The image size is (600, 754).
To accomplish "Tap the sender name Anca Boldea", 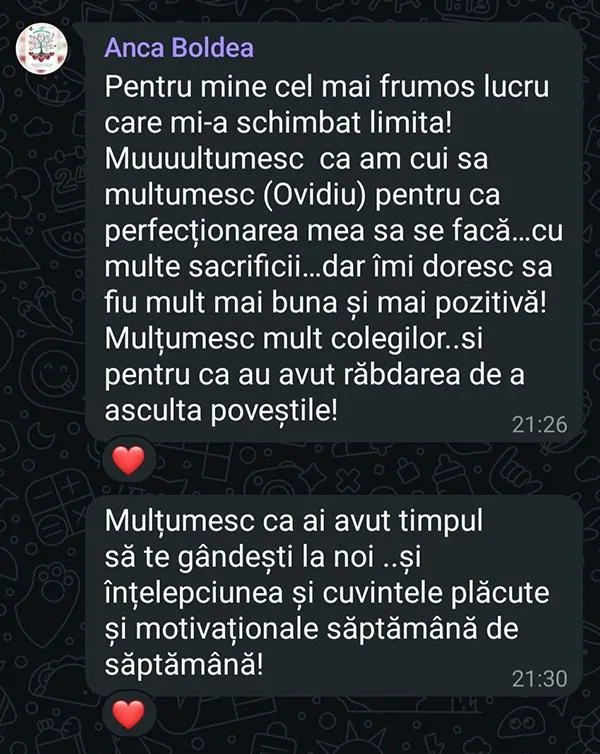I will (178, 48).
